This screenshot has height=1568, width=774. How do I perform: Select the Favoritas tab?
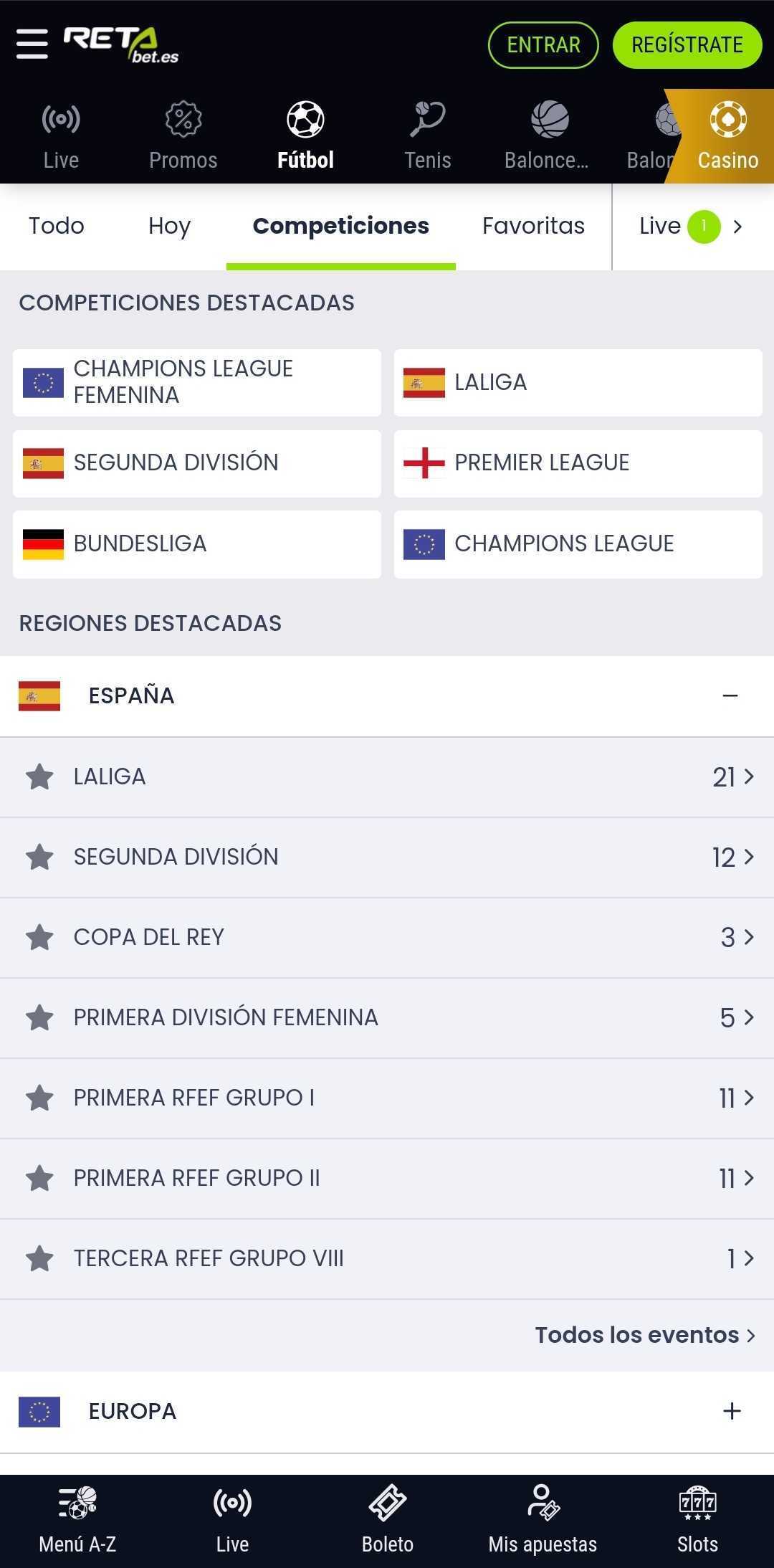(533, 226)
